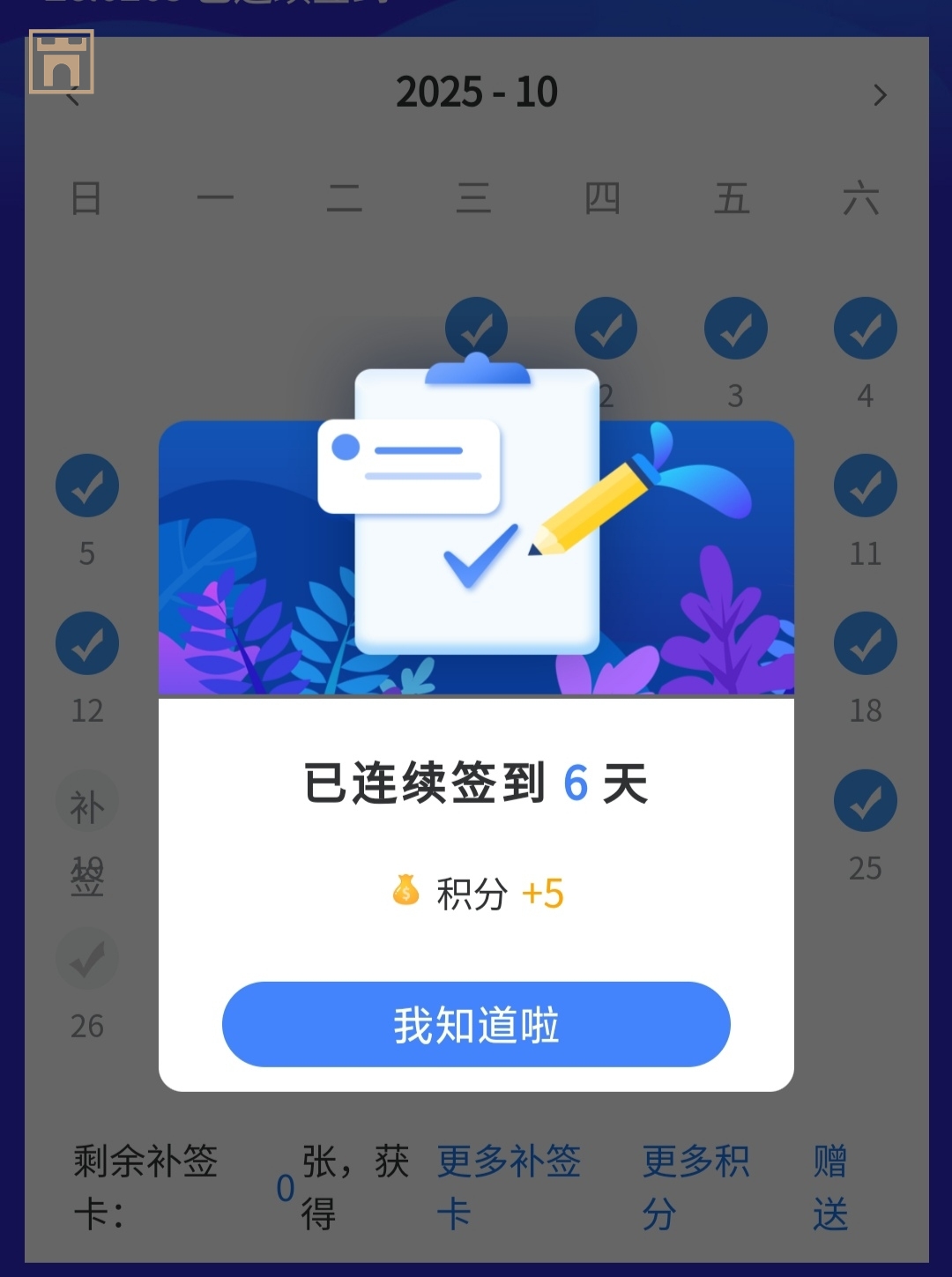Open 更多积分 link
This screenshot has width=952, height=1277.
695,1186
